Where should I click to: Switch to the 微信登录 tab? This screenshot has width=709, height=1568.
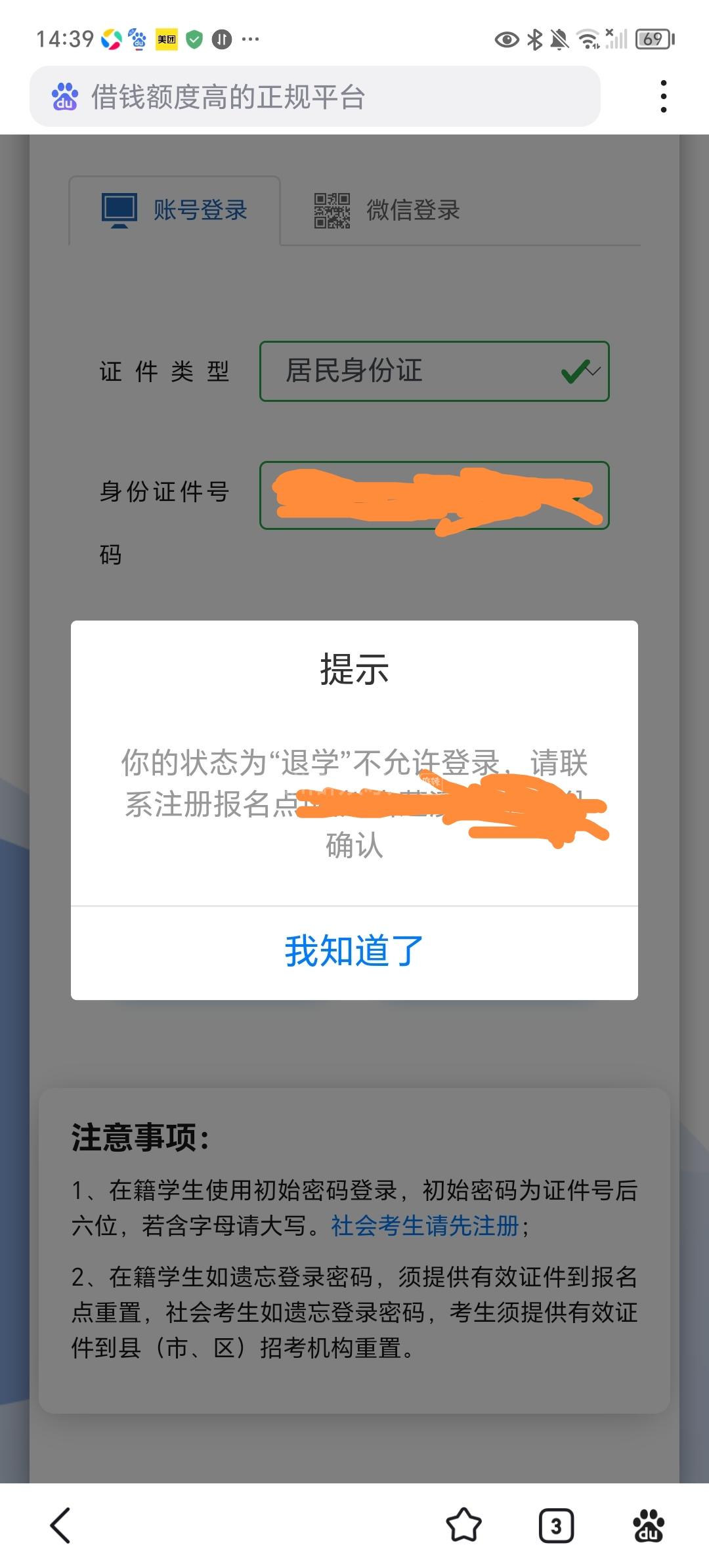point(387,210)
